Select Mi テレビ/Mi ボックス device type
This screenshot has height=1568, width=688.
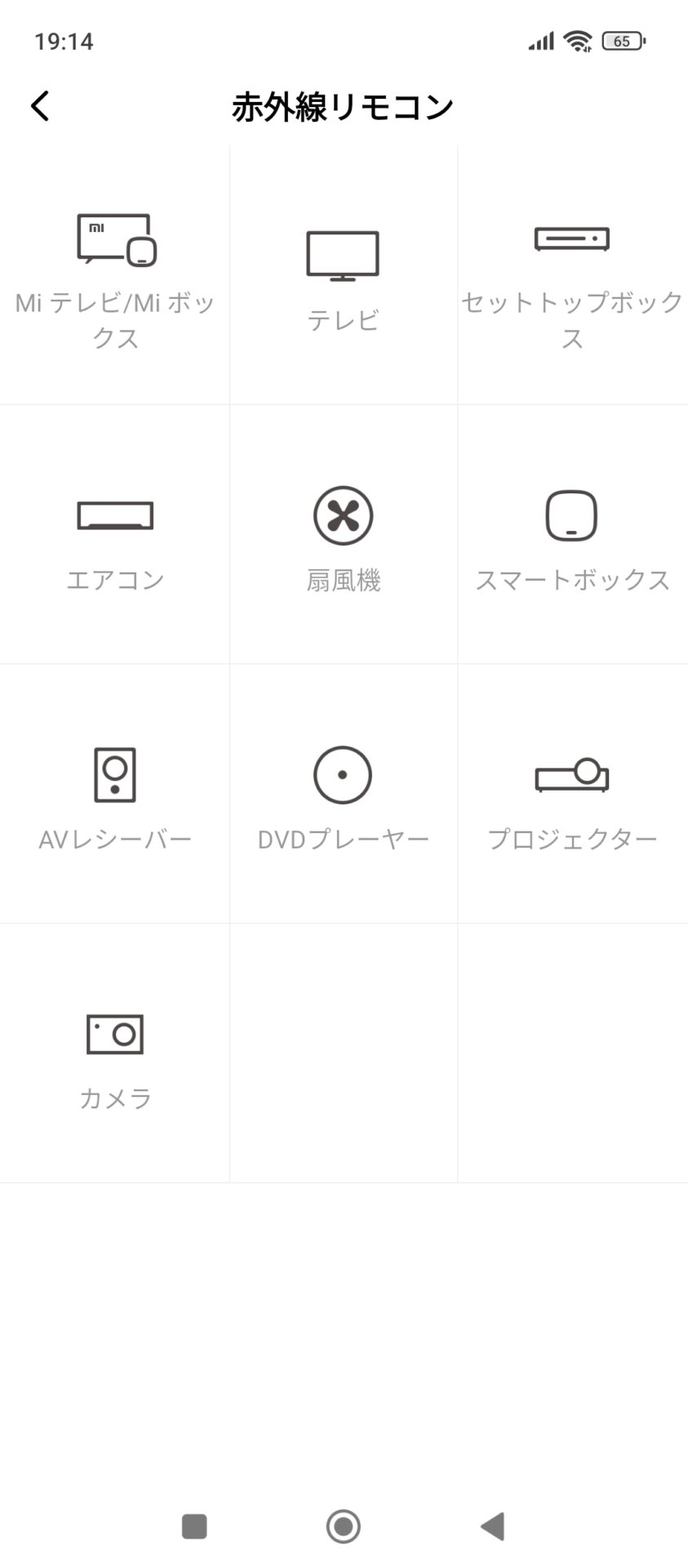click(x=115, y=278)
